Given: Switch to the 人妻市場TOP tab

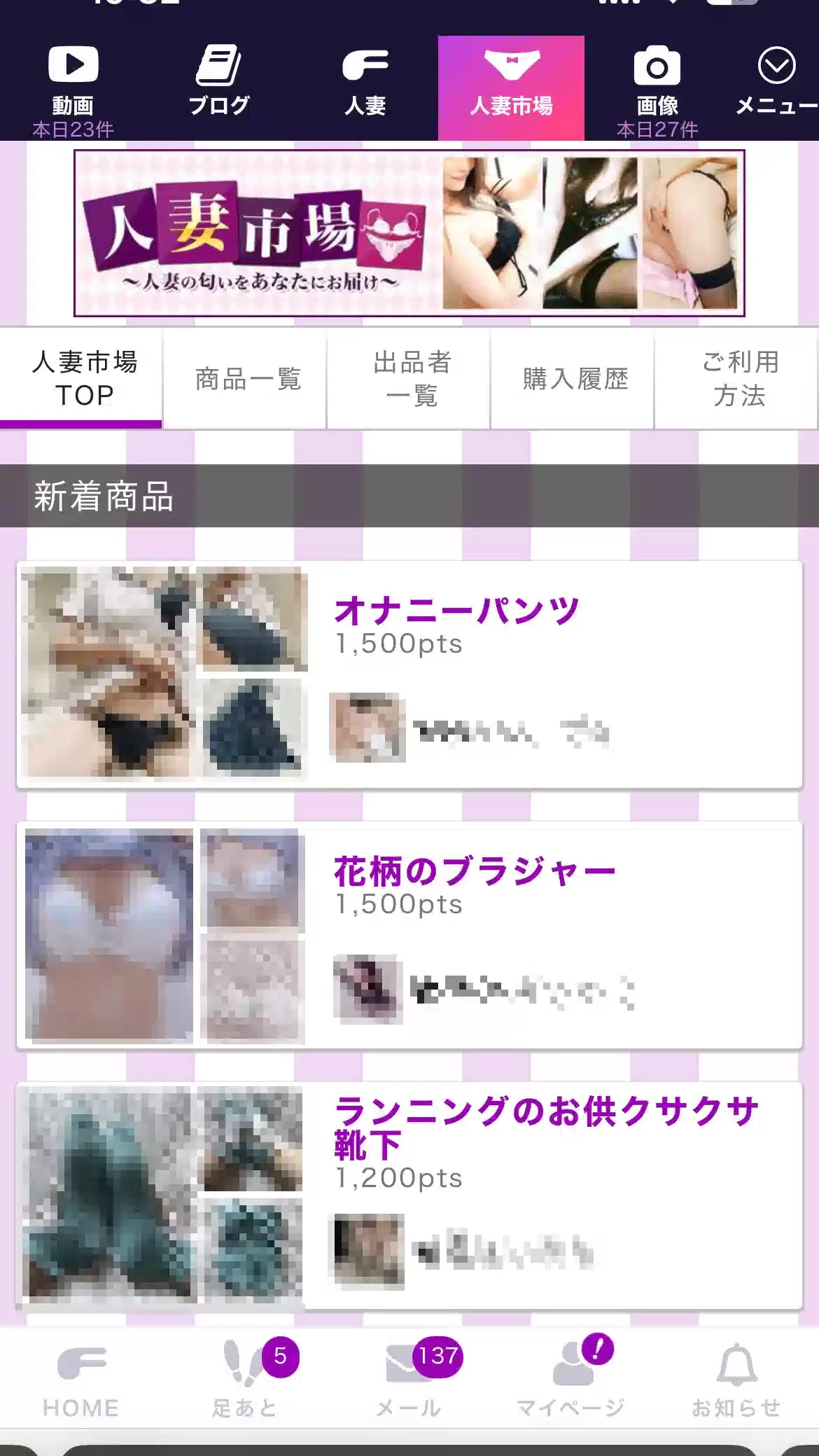Looking at the screenshot, I should click(x=84, y=378).
